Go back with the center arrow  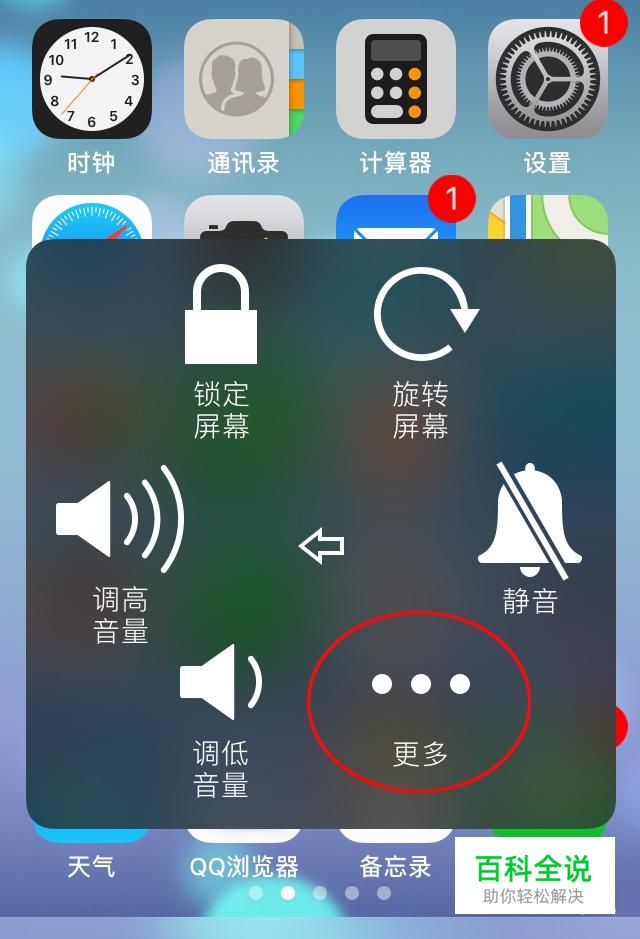(321, 546)
